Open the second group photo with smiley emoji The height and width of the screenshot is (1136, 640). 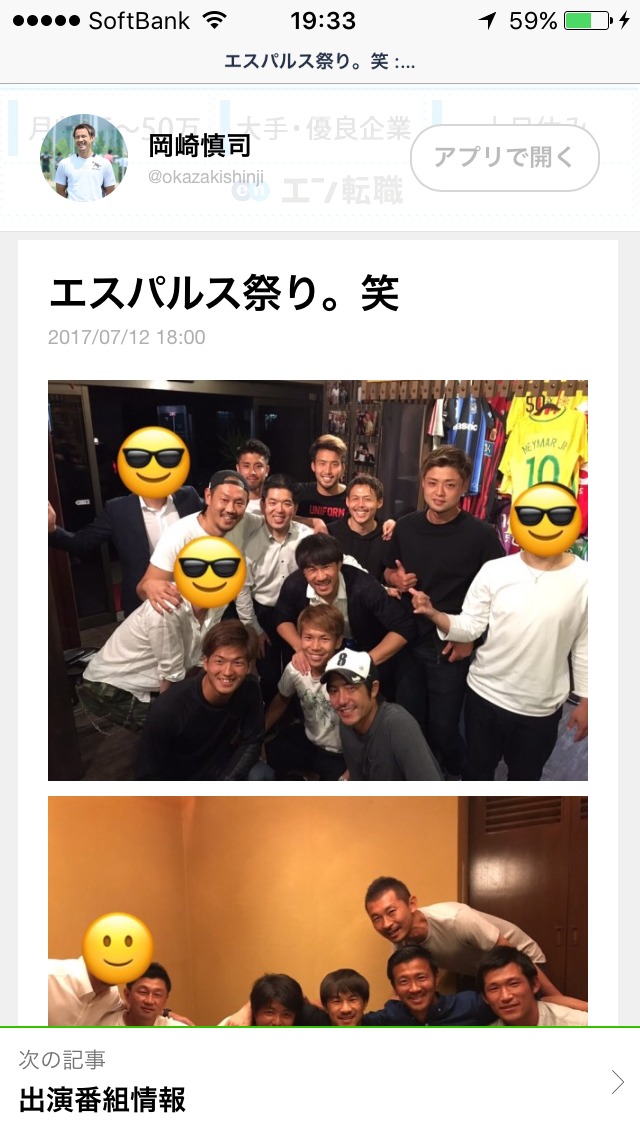[318, 910]
